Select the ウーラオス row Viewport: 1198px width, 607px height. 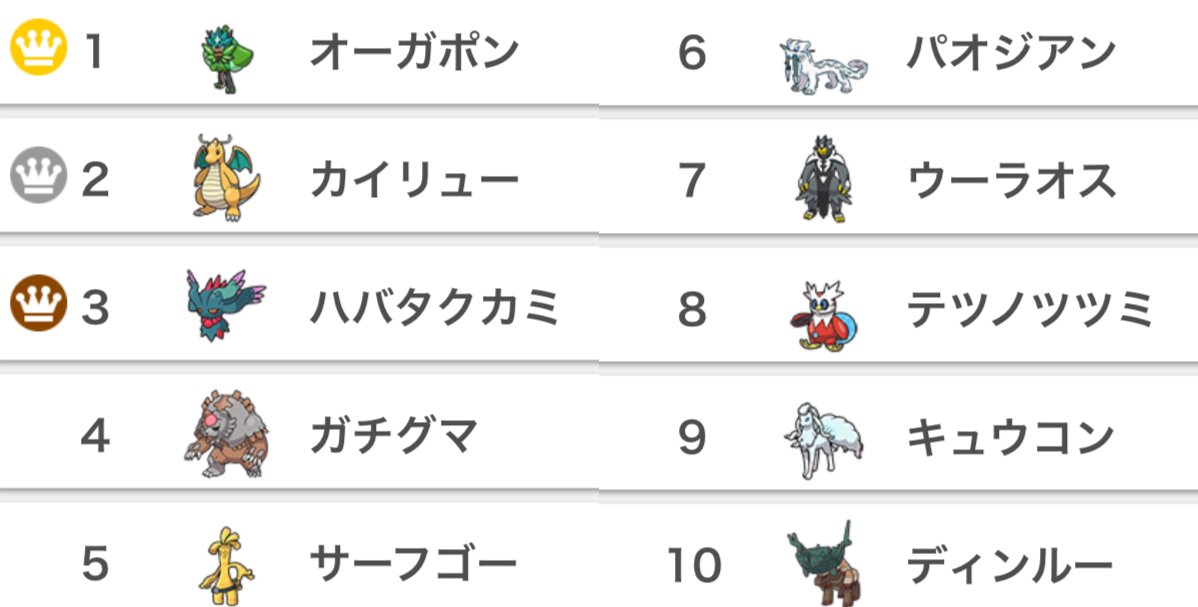pyautogui.click(x=1010, y=181)
